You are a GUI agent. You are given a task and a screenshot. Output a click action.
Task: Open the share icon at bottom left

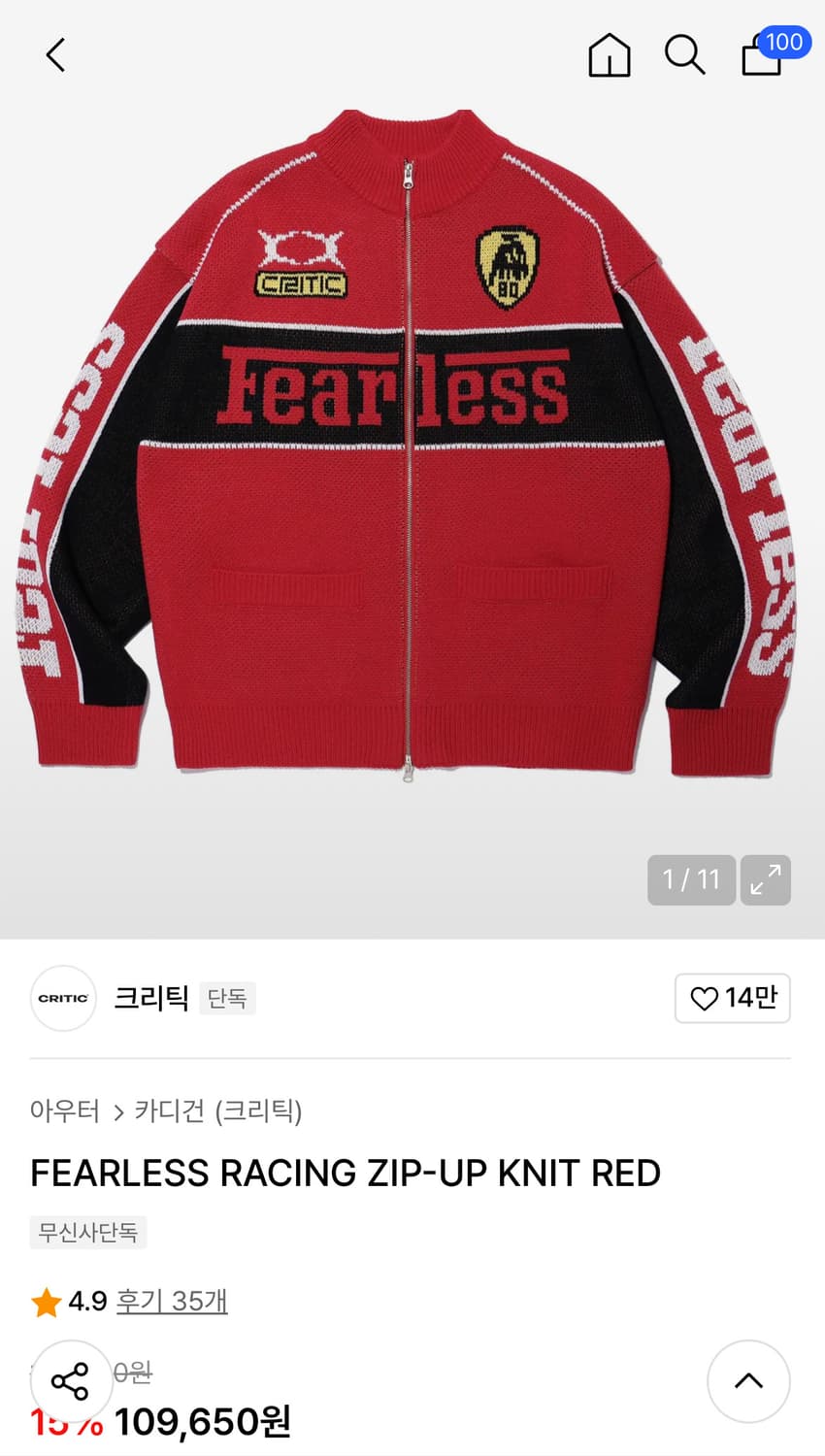(x=71, y=1382)
